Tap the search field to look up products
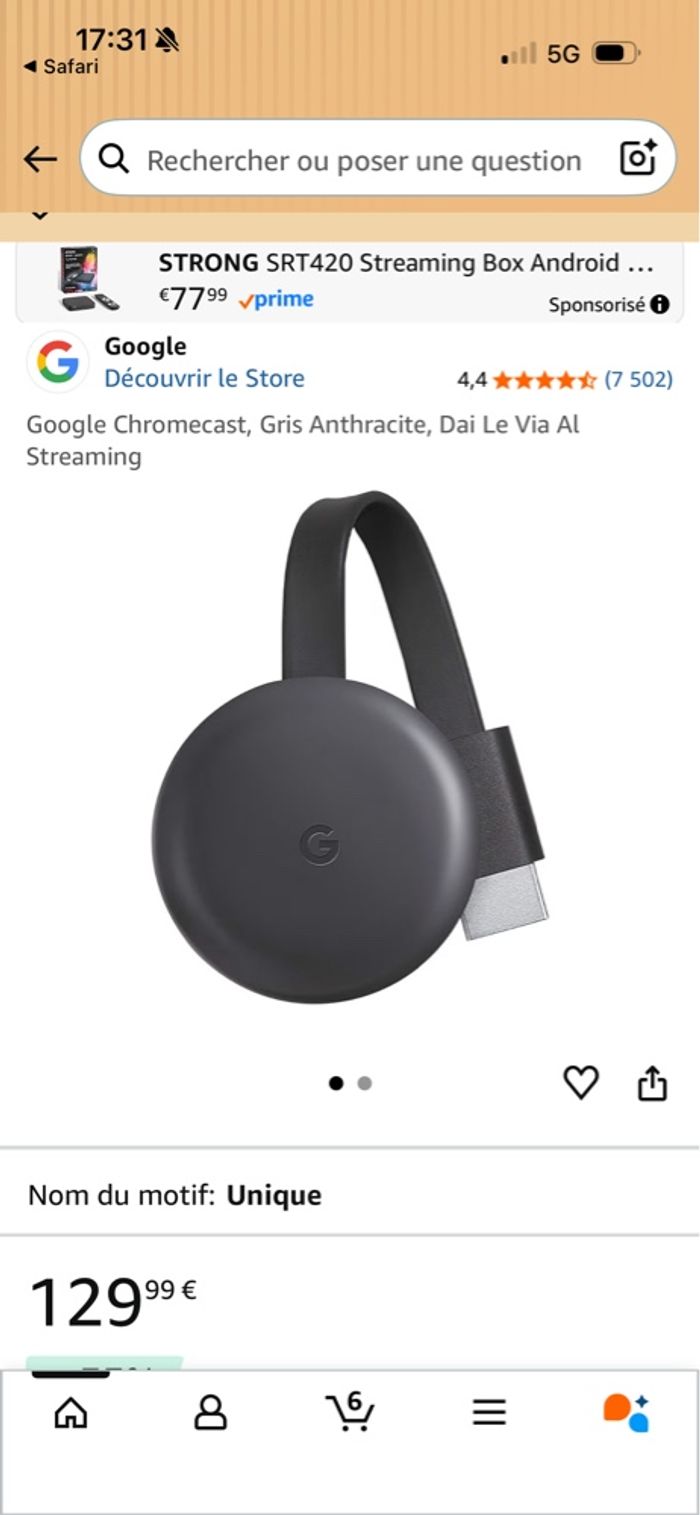Viewport: 700px width, 1515px height. (x=360, y=160)
